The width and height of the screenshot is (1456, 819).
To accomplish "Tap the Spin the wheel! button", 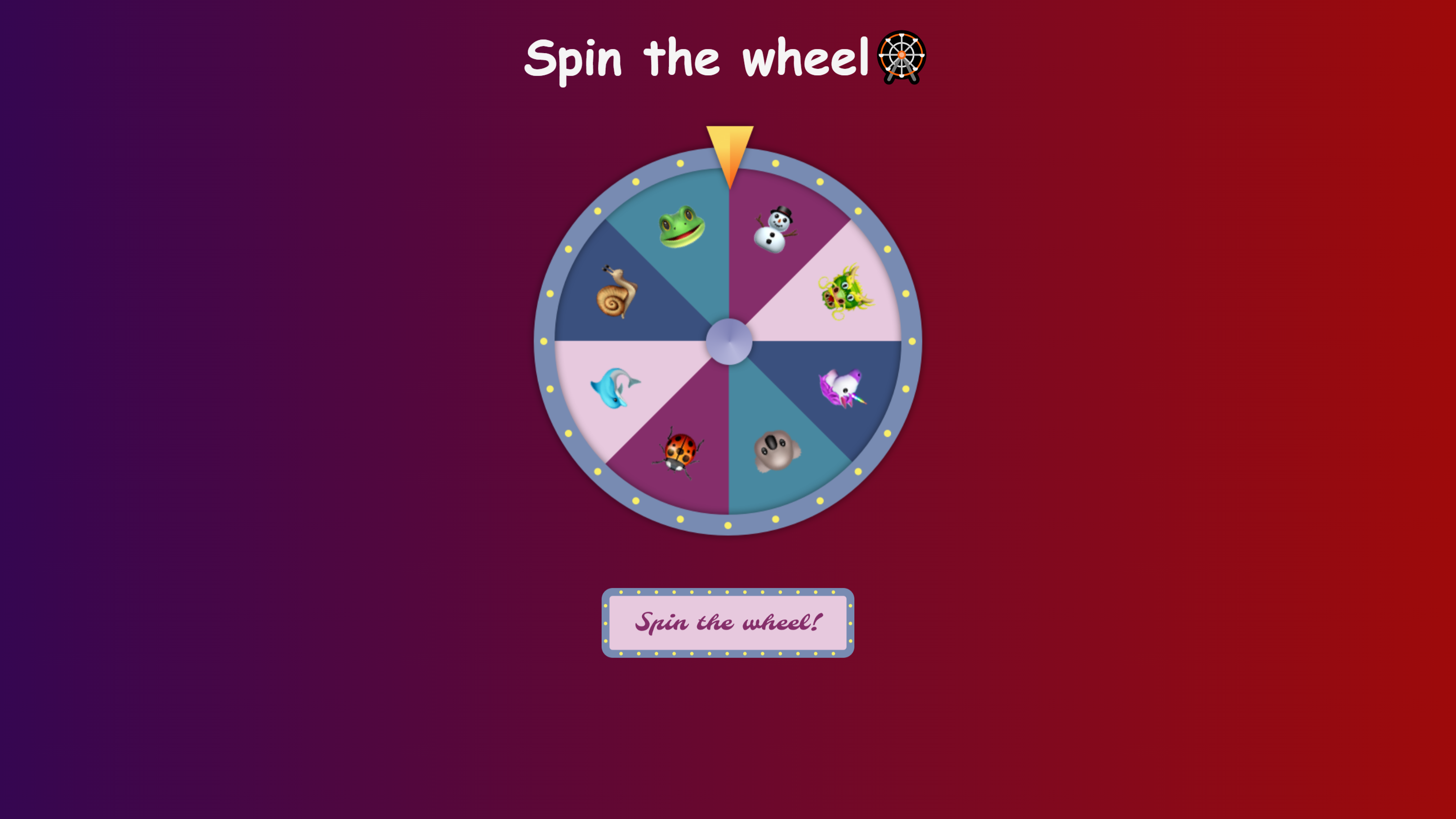I will pyautogui.click(x=727, y=622).
